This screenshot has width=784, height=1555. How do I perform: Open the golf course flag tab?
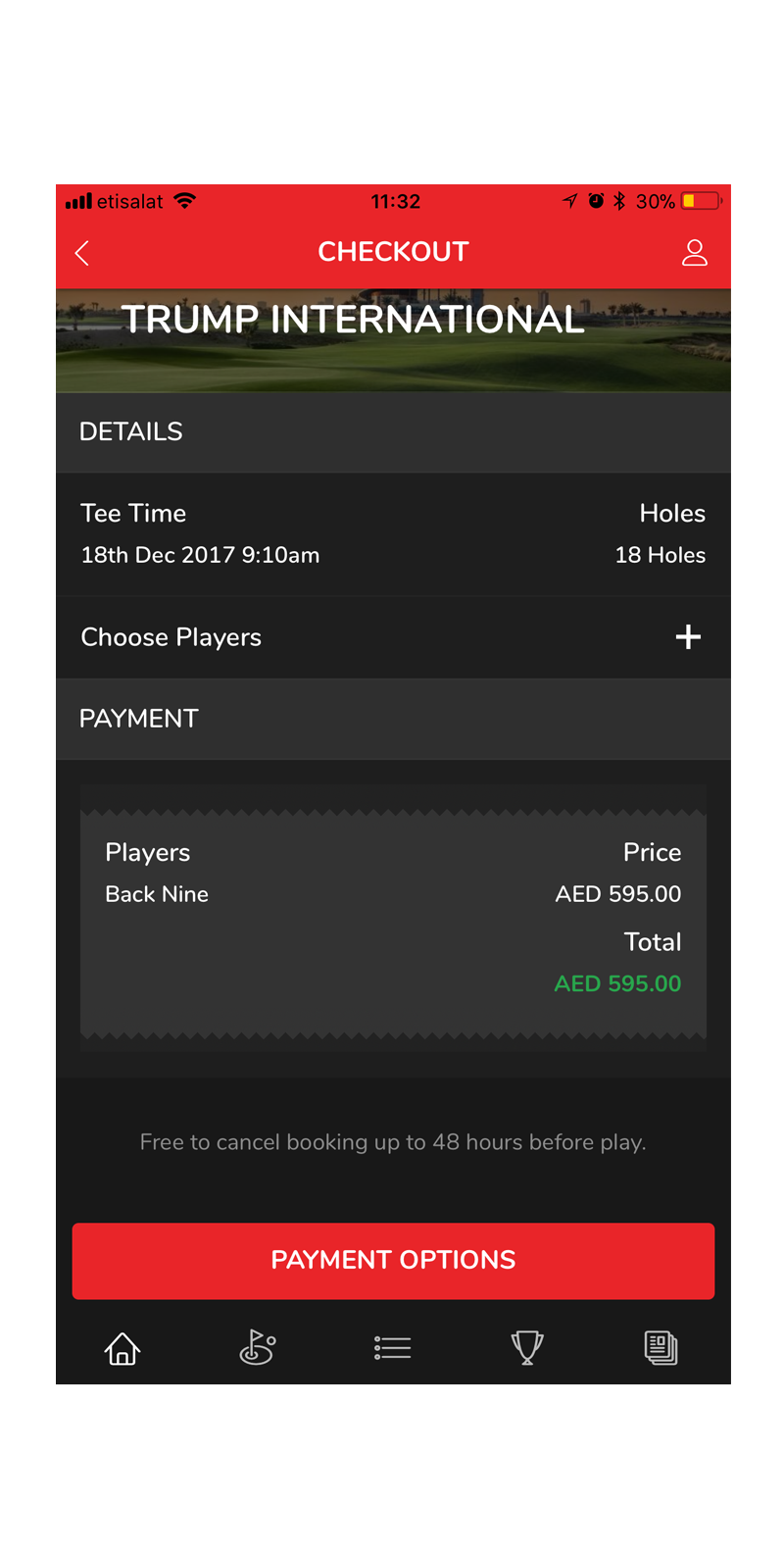point(257,1348)
